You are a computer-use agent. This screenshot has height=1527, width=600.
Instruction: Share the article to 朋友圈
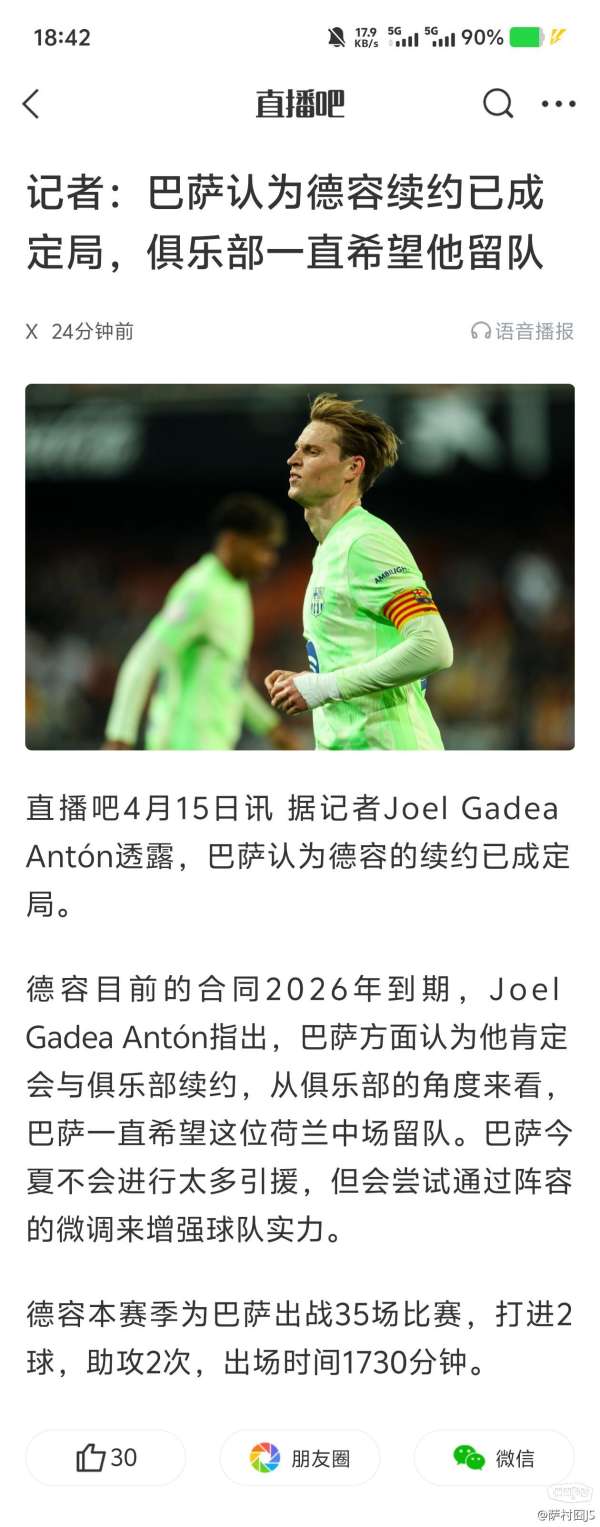(x=300, y=1457)
